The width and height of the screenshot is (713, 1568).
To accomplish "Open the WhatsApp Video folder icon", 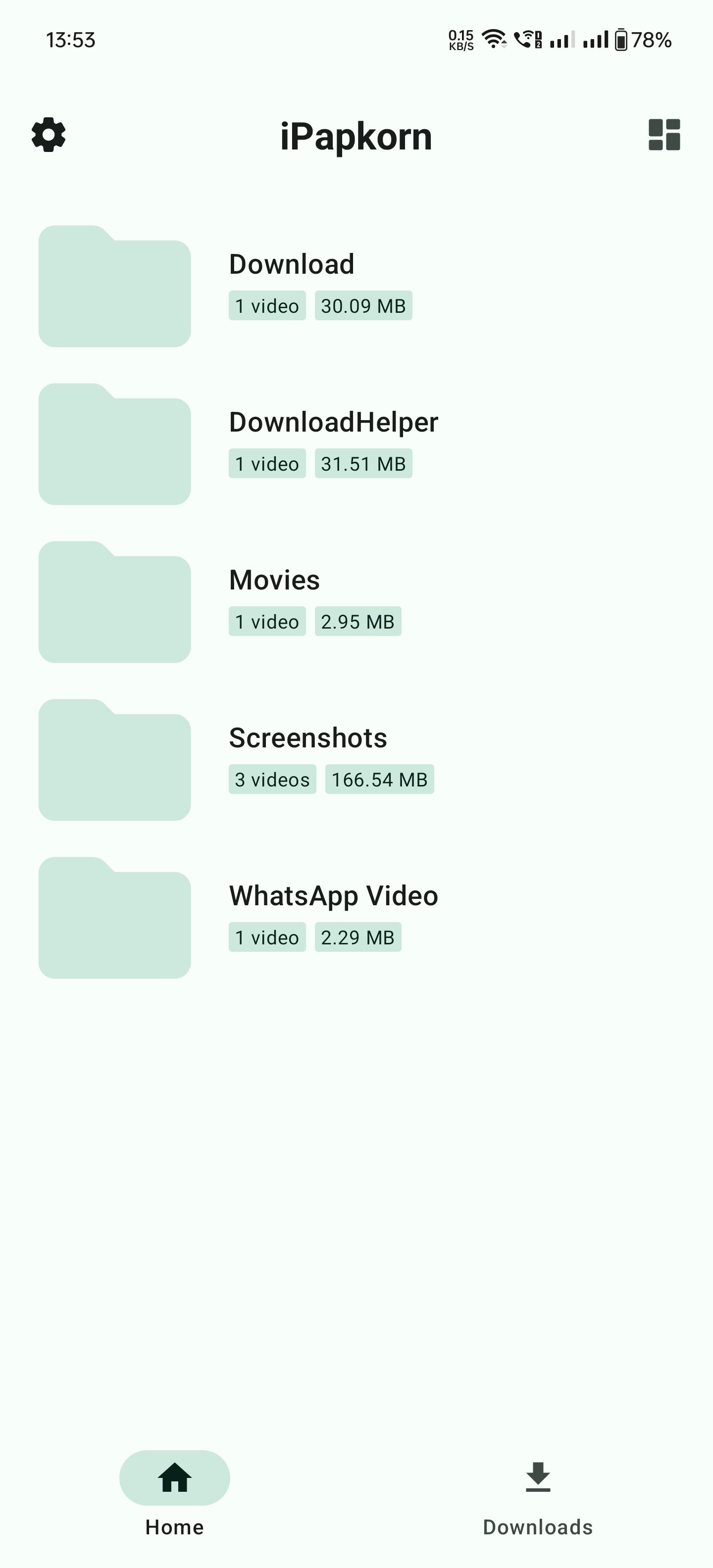I will pos(114,918).
